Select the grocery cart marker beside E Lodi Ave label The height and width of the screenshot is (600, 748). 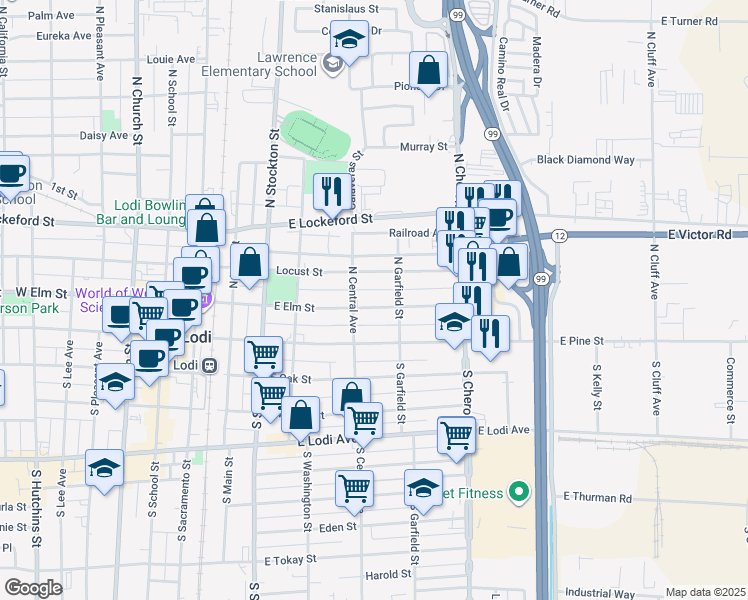[x=457, y=438]
